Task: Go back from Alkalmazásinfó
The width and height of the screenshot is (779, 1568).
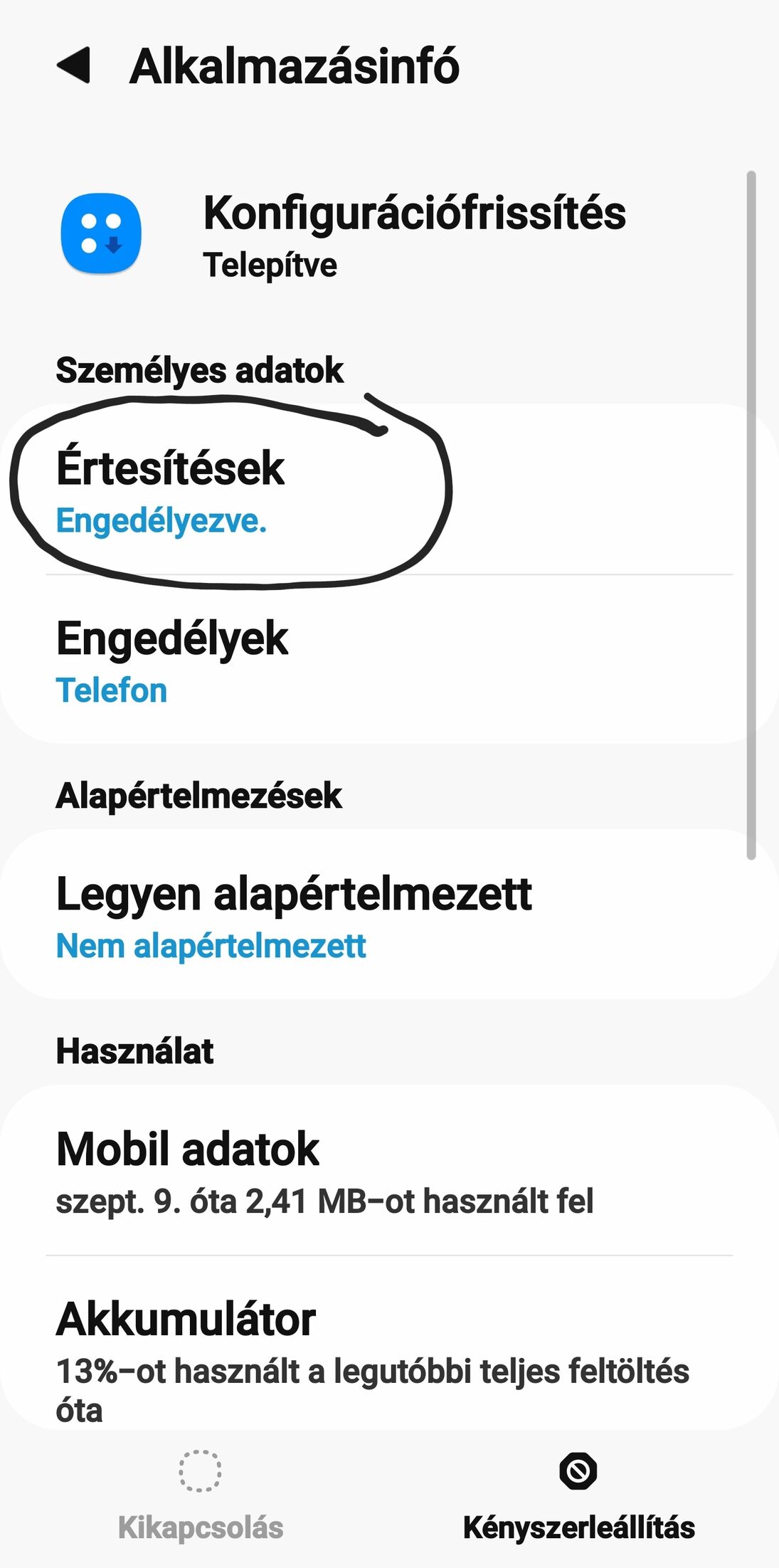Action: tap(74, 65)
